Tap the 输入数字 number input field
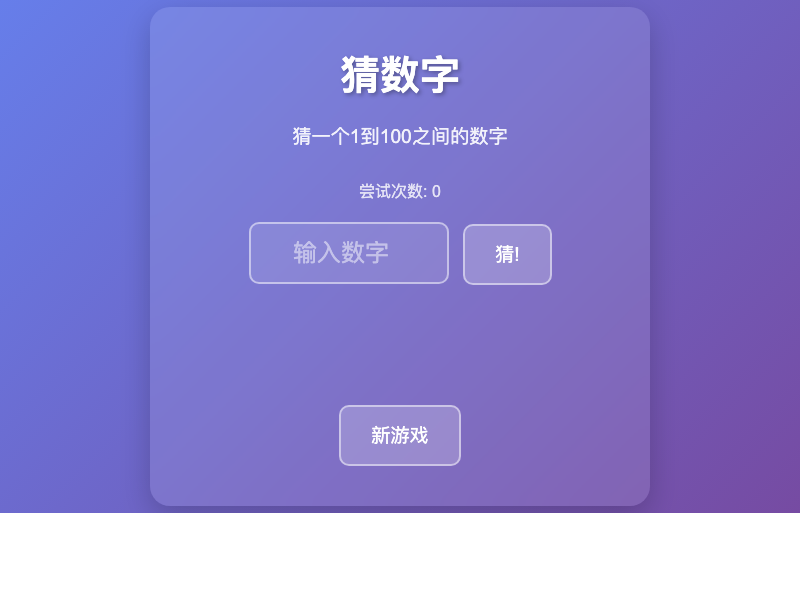The image size is (800, 600). (x=348, y=253)
